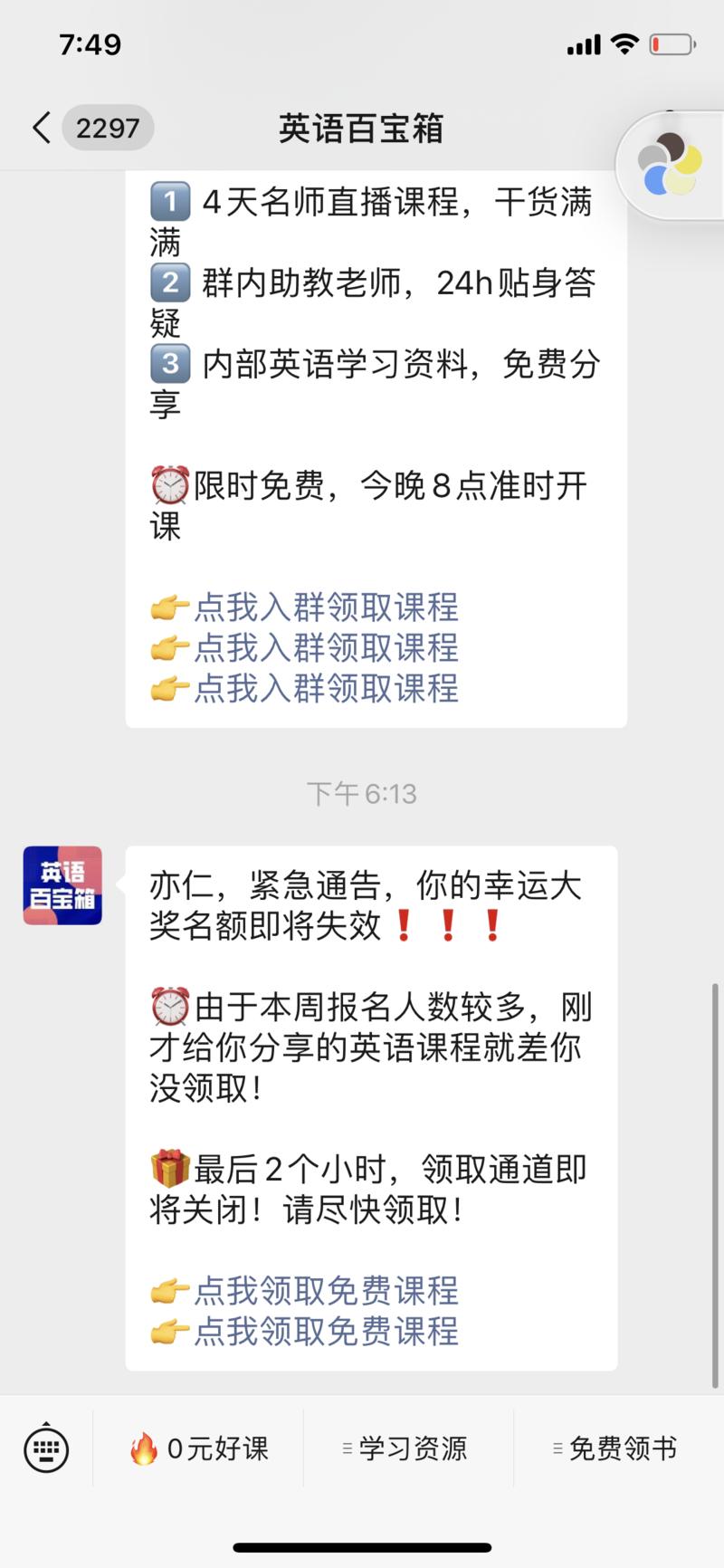Tap the 英语百宝箱 chat title
Viewport: 724px width, 1568px height.
tap(362, 129)
